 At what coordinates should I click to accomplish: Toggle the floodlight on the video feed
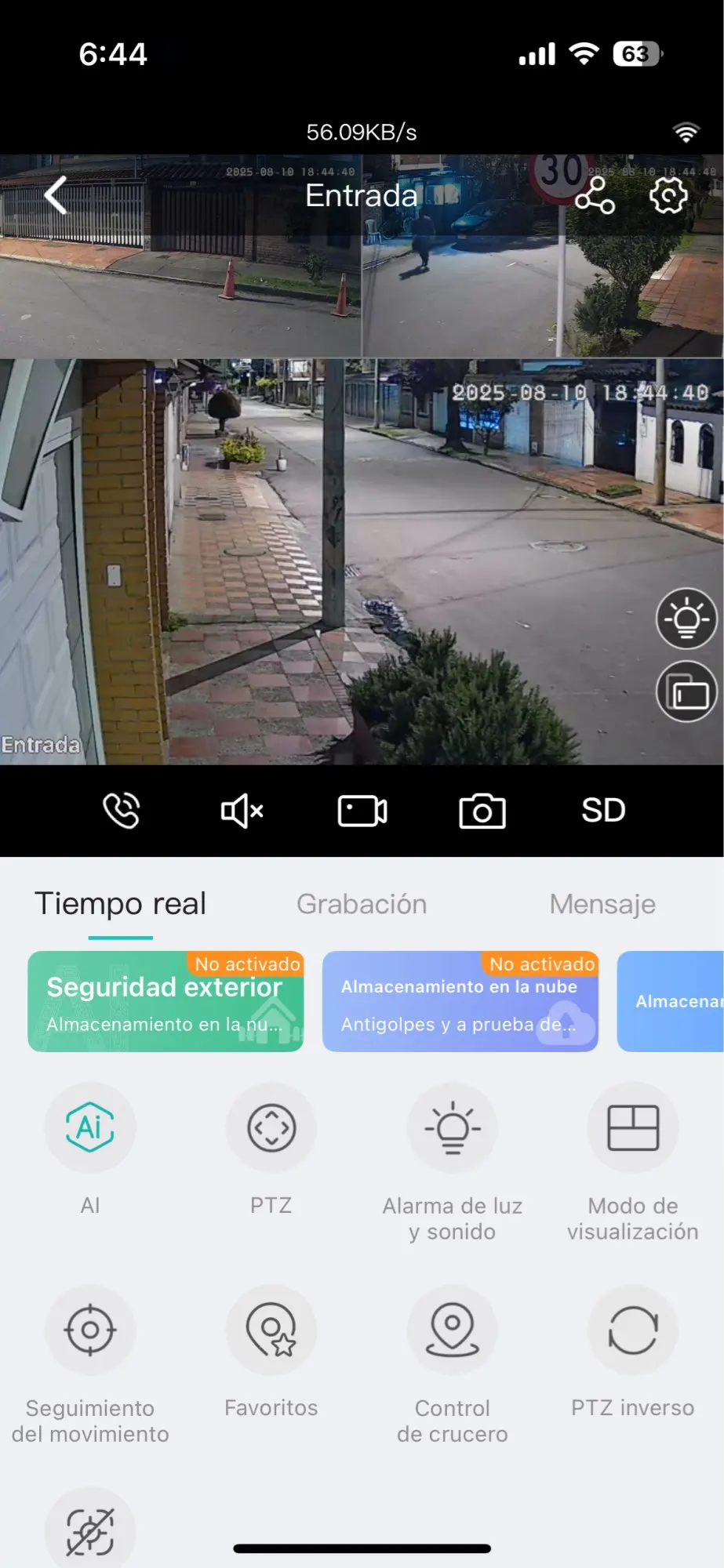686,619
